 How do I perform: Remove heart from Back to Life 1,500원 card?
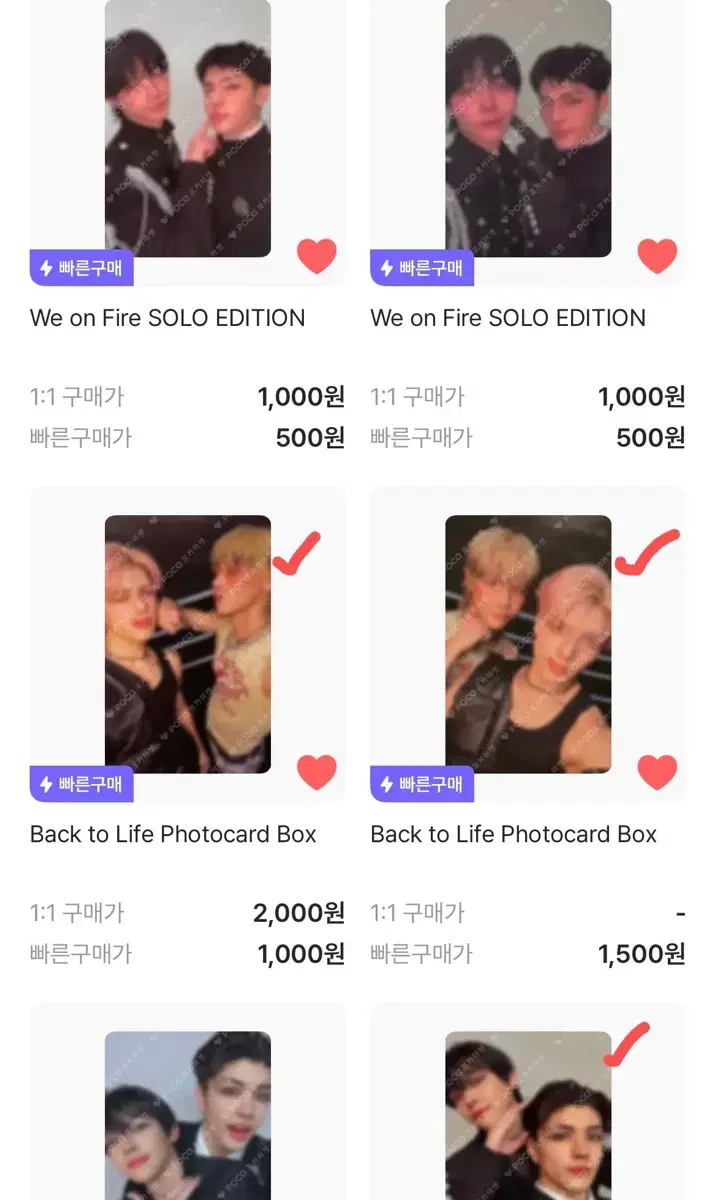(657, 772)
